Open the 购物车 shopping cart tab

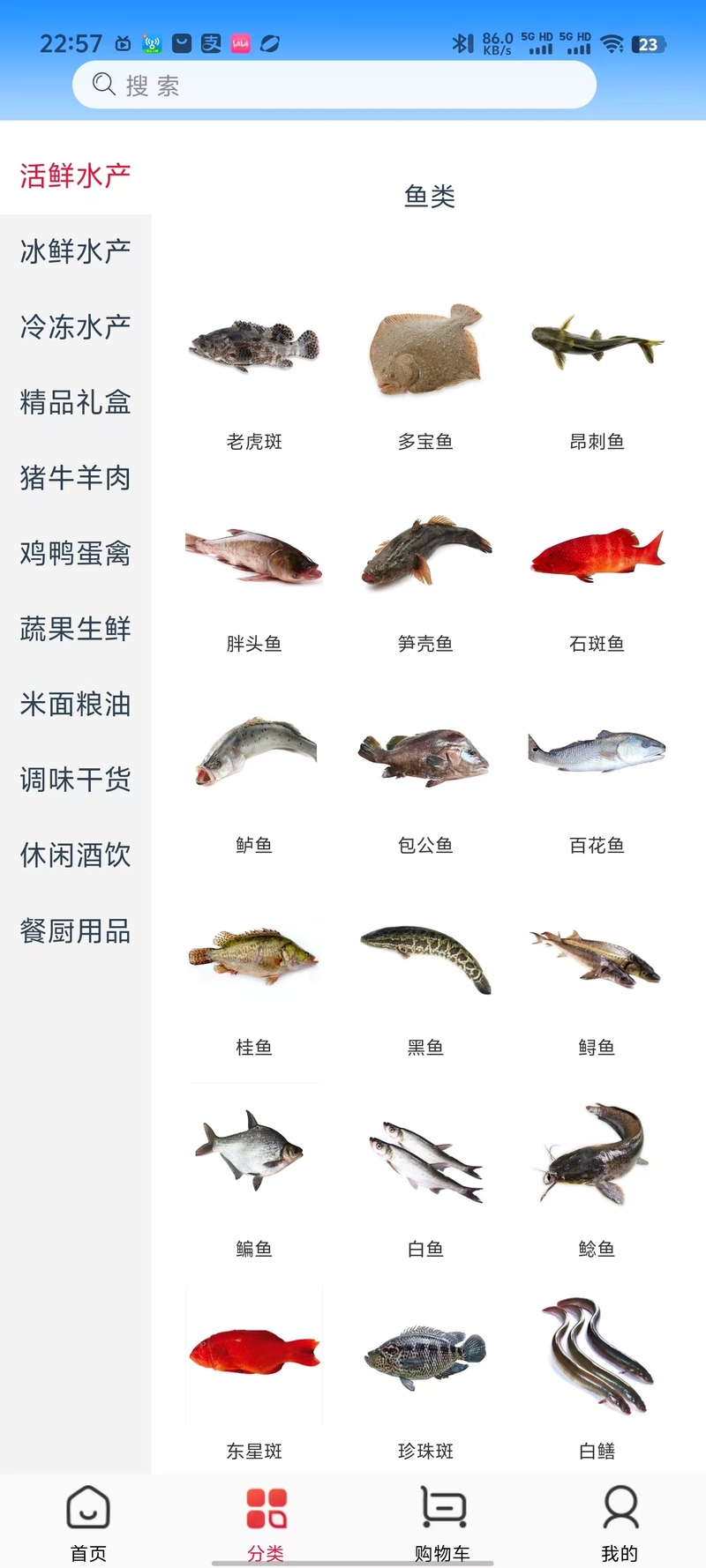coord(442,1522)
